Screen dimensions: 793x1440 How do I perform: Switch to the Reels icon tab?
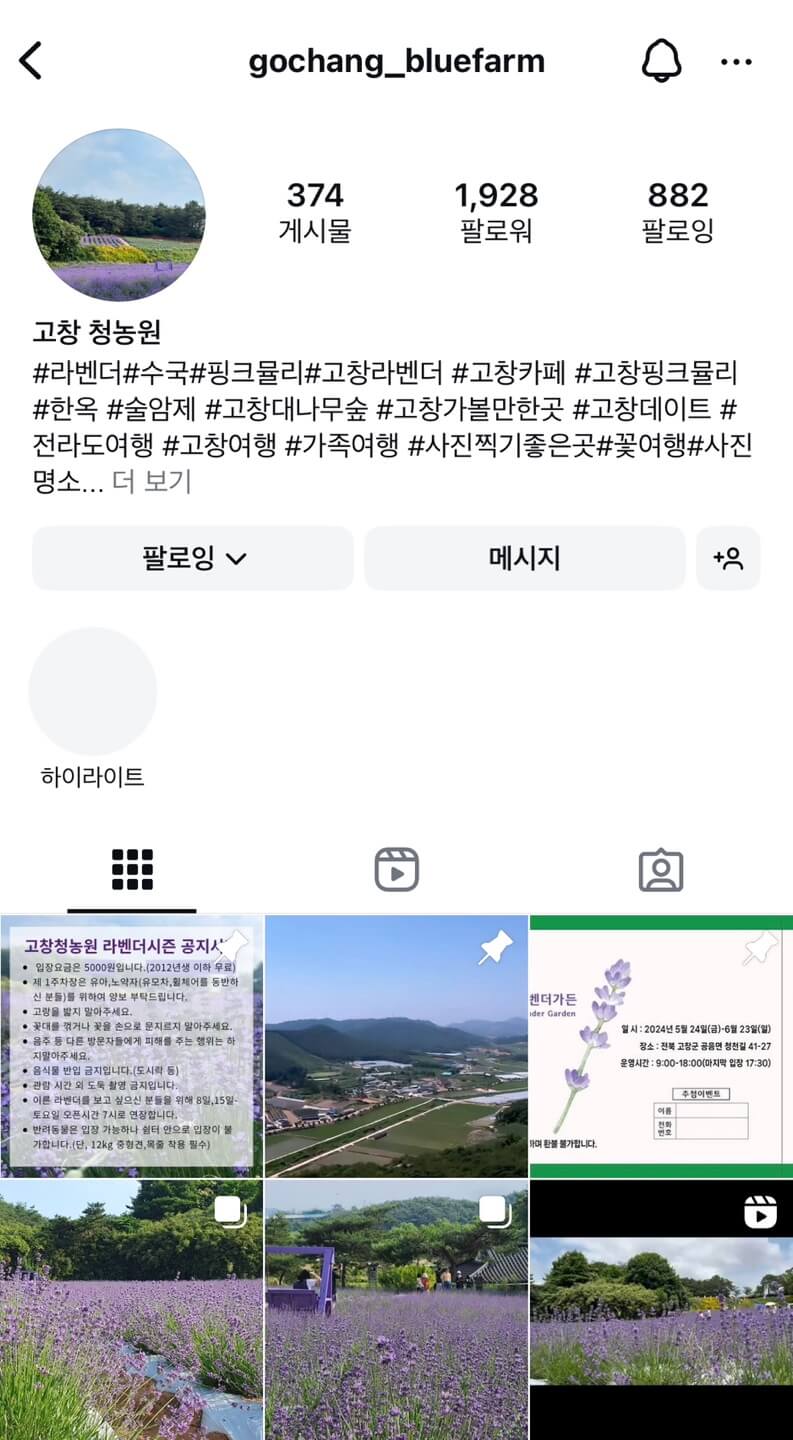396,869
